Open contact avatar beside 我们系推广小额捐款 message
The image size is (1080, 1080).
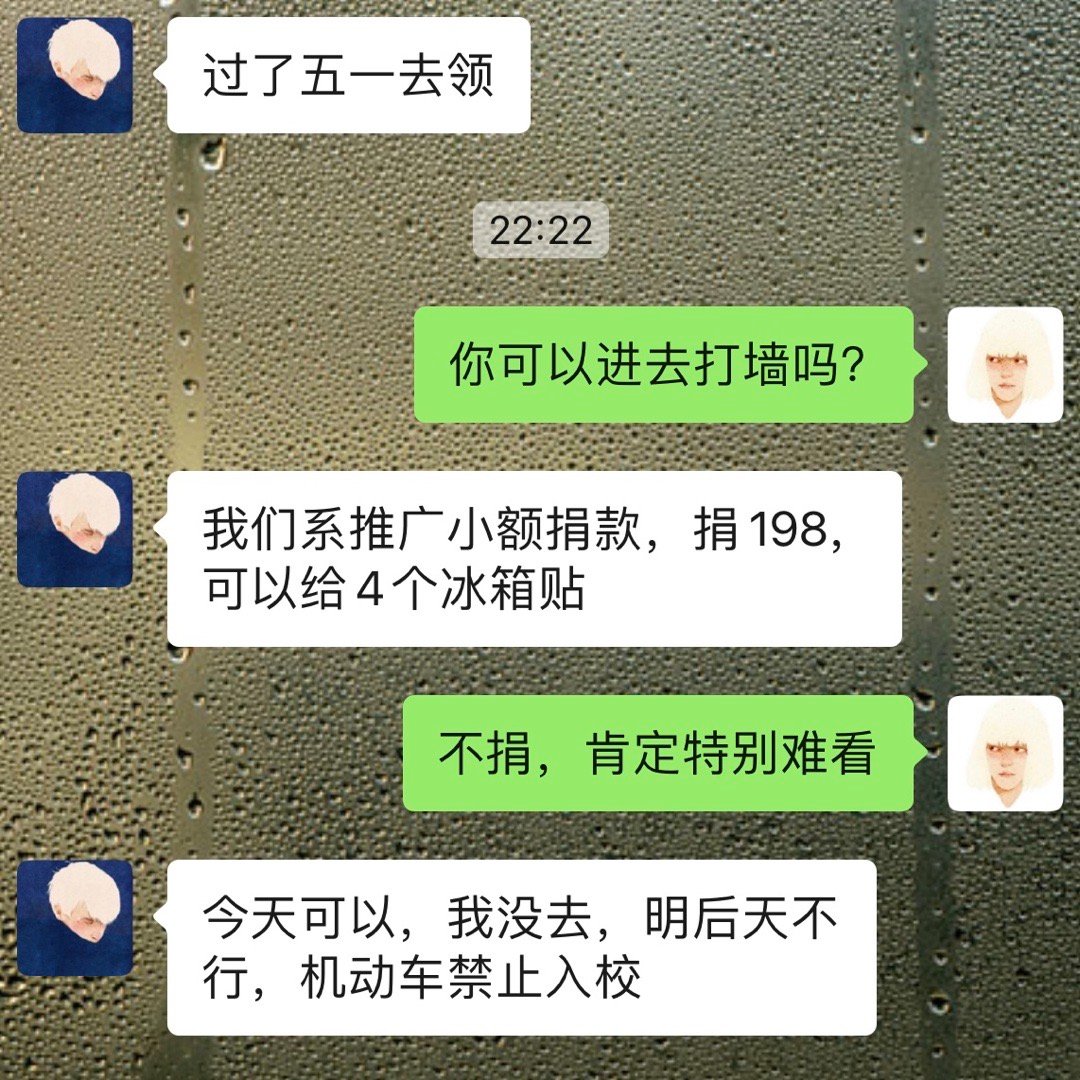[x=75, y=529]
